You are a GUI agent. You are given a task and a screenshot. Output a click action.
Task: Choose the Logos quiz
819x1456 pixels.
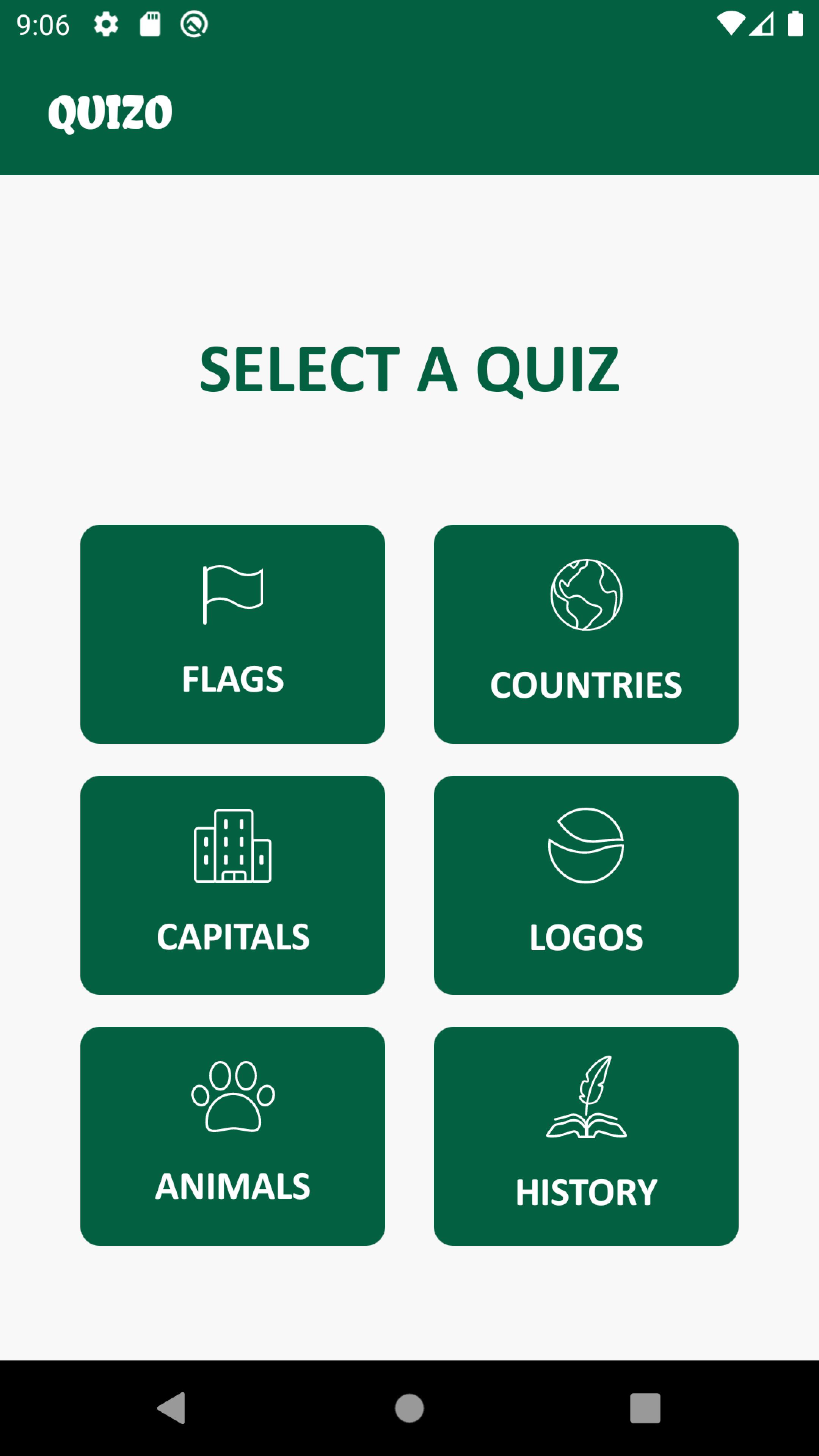(x=585, y=885)
